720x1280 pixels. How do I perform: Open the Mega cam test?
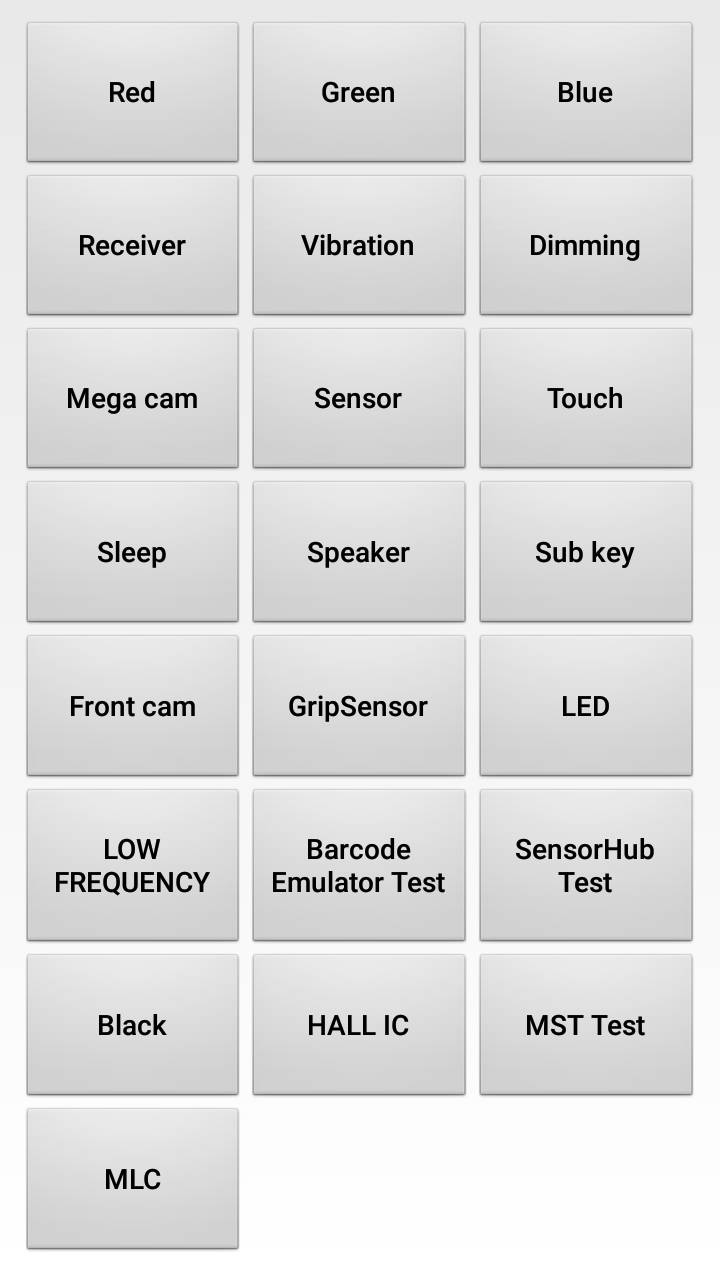point(132,398)
